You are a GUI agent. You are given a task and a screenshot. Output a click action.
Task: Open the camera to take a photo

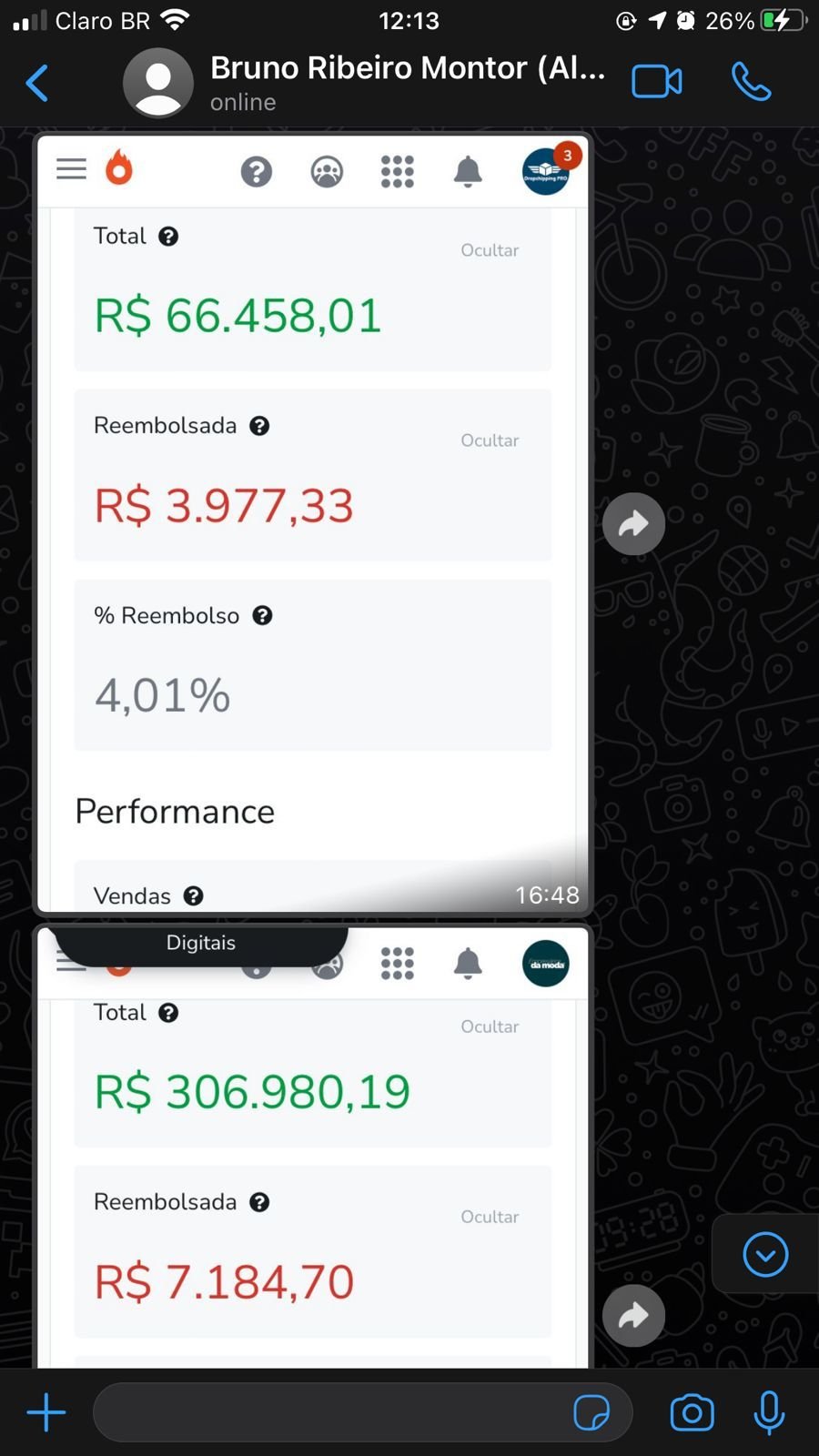click(692, 1412)
